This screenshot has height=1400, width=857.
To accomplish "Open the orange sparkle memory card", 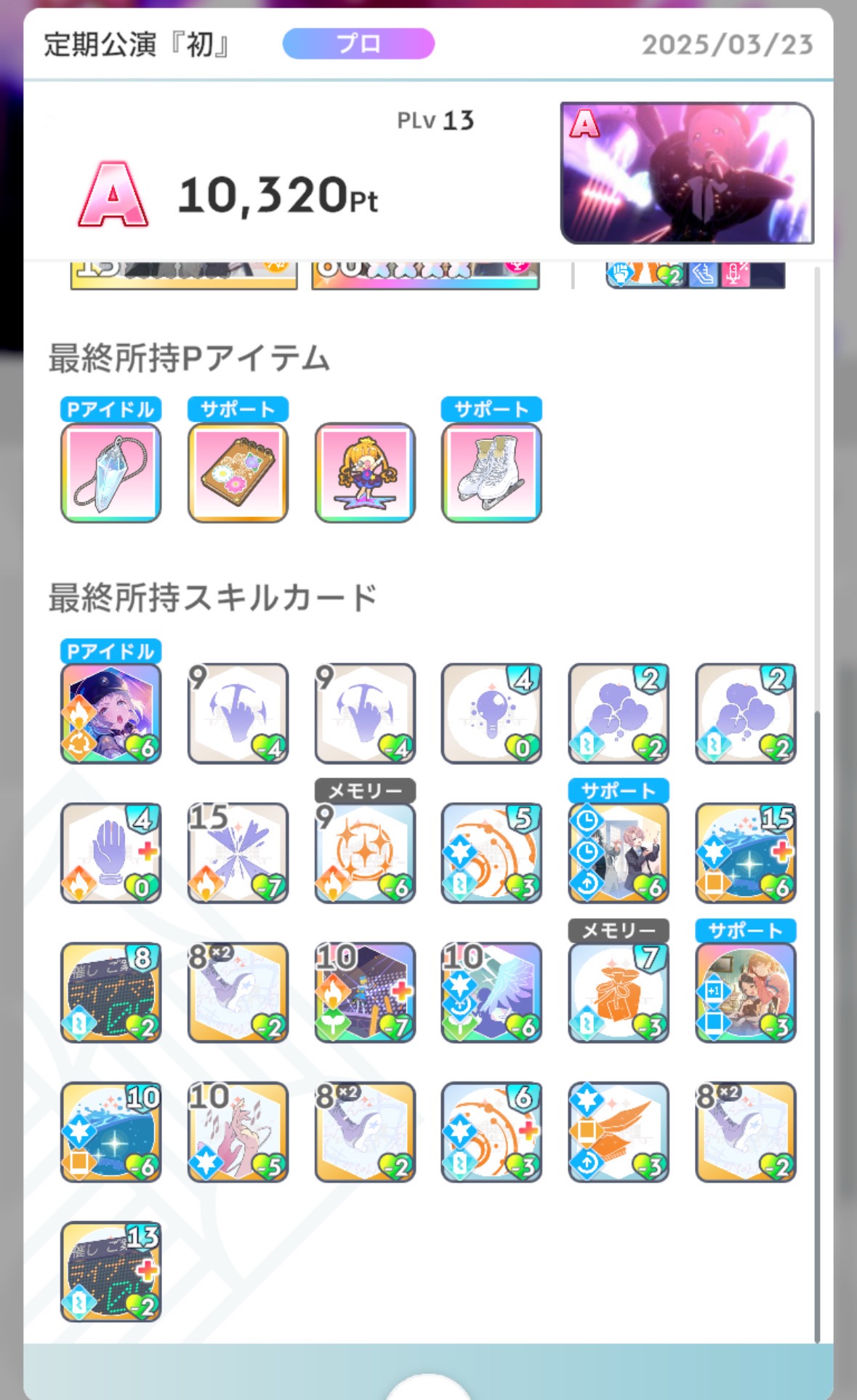I will tap(365, 853).
